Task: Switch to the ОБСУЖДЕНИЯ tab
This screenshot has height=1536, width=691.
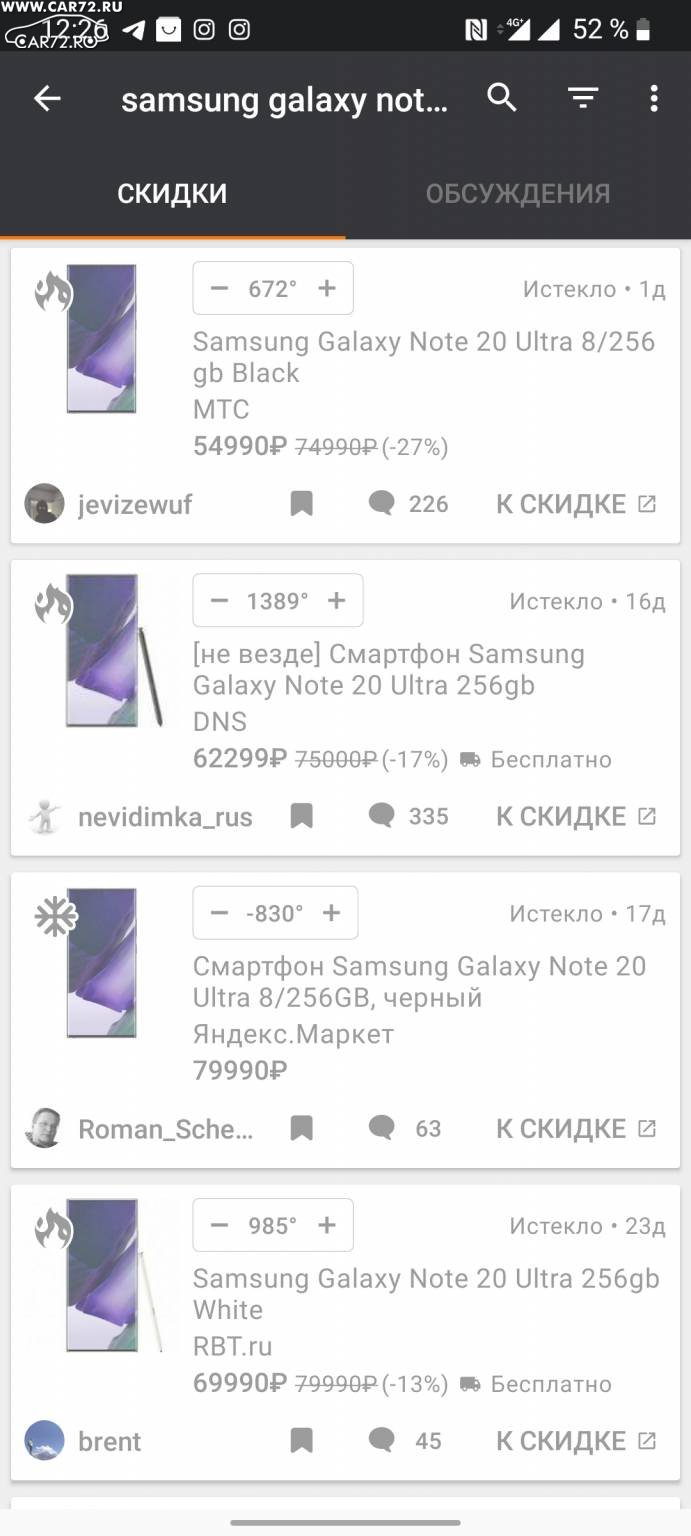Action: [518, 193]
